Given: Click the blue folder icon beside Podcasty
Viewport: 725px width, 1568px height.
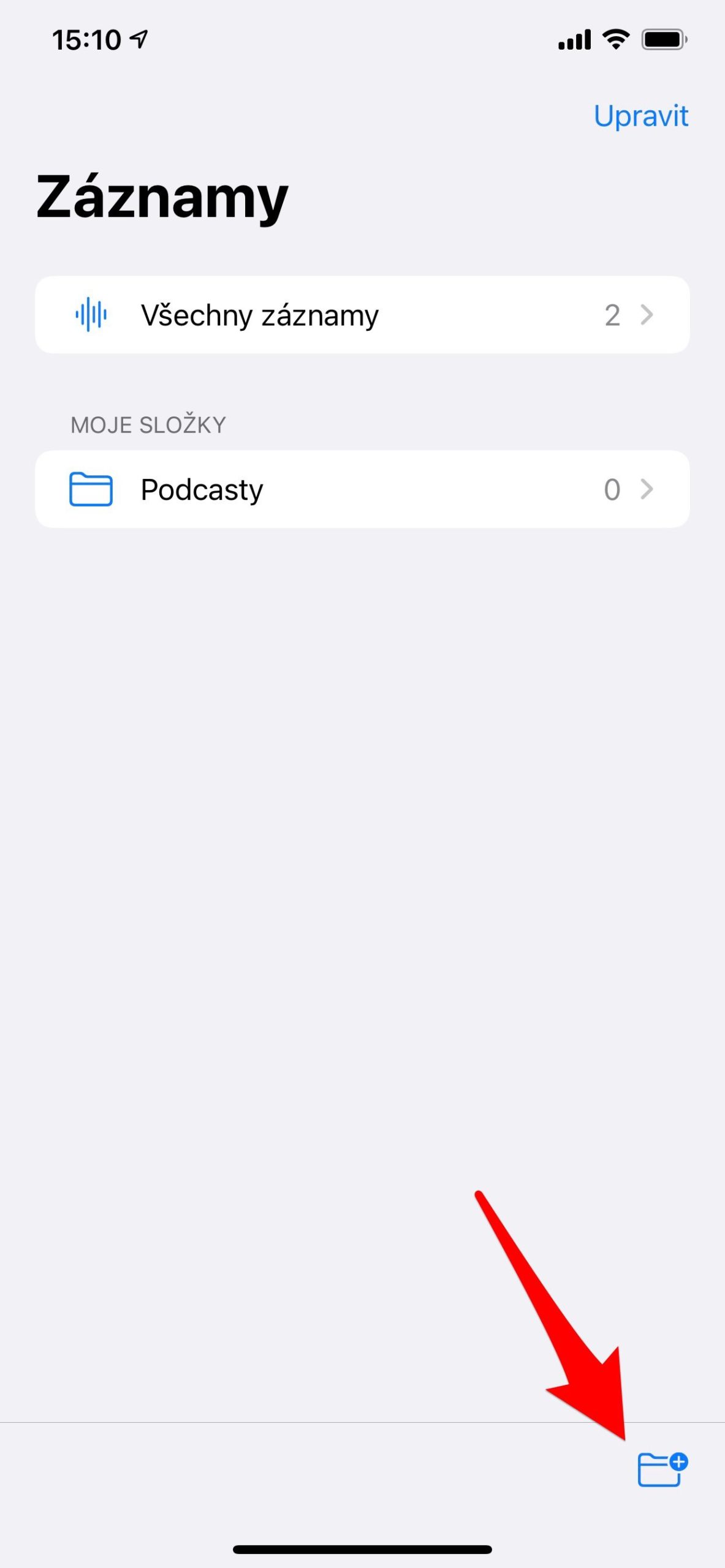Looking at the screenshot, I should [x=91, y=489].
